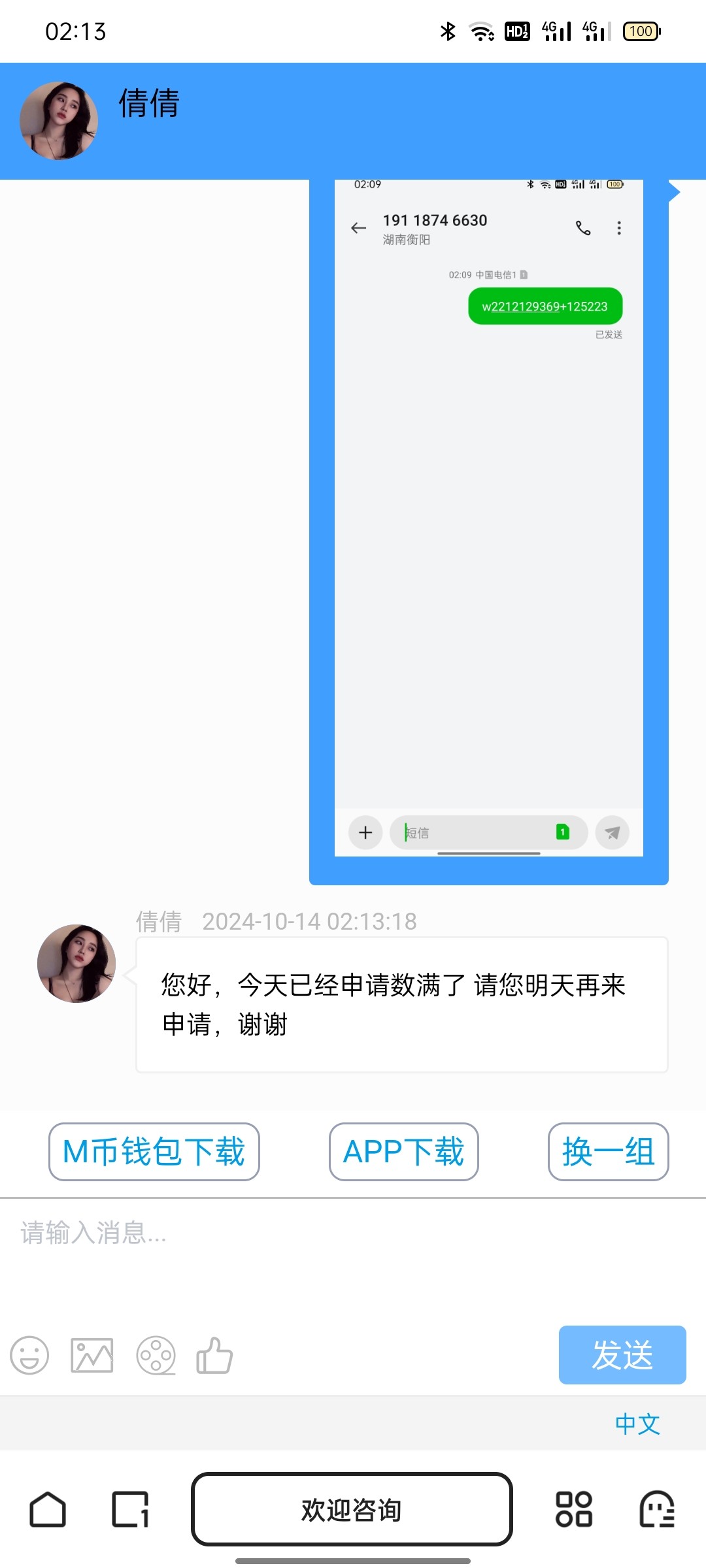
Task: Switch language via the 中文 link
Action: [637, 1424]
